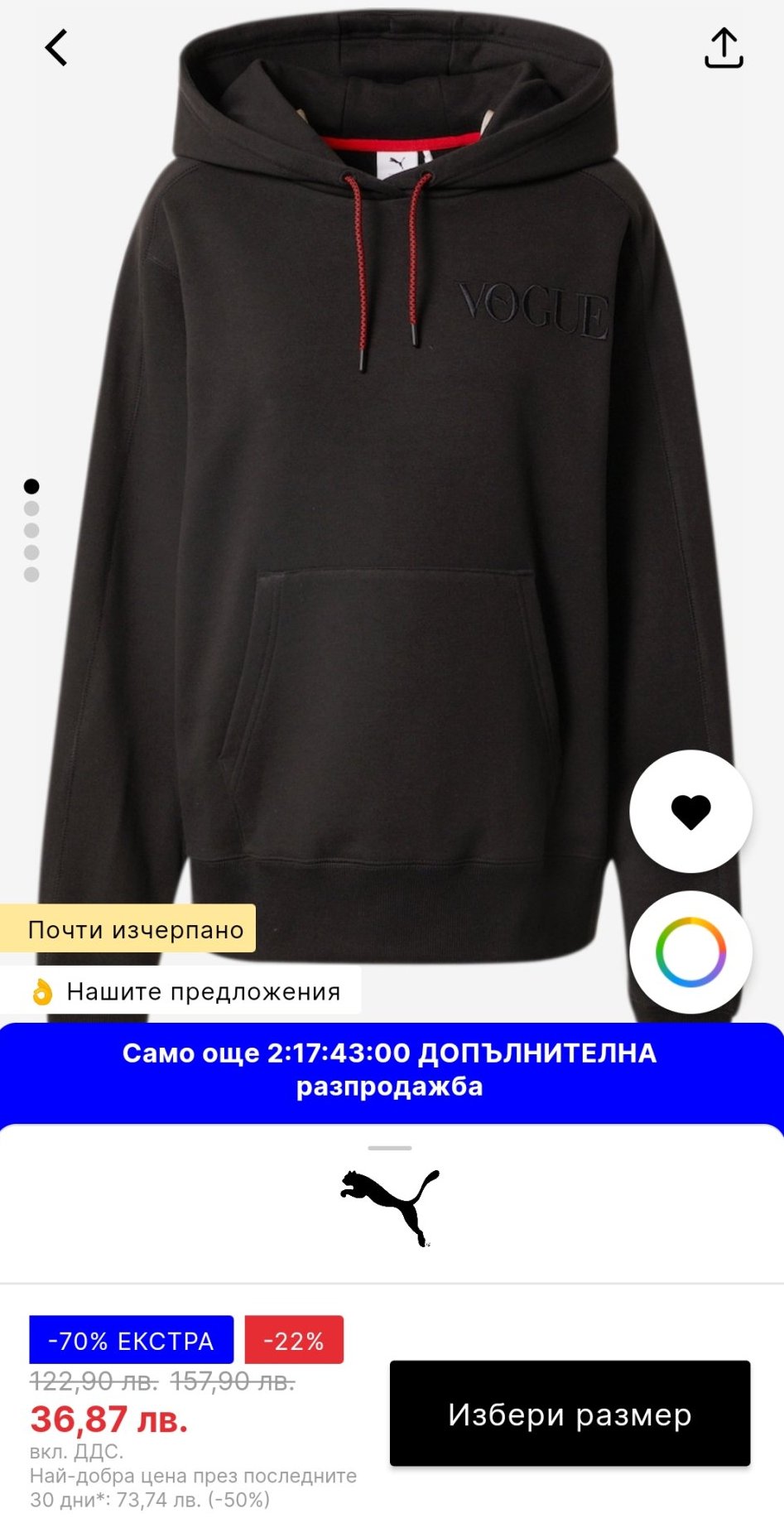Toggle the heart wishlist button
Image resolution: width=784 pixels, height=1523 pixels.
point(690,812)
